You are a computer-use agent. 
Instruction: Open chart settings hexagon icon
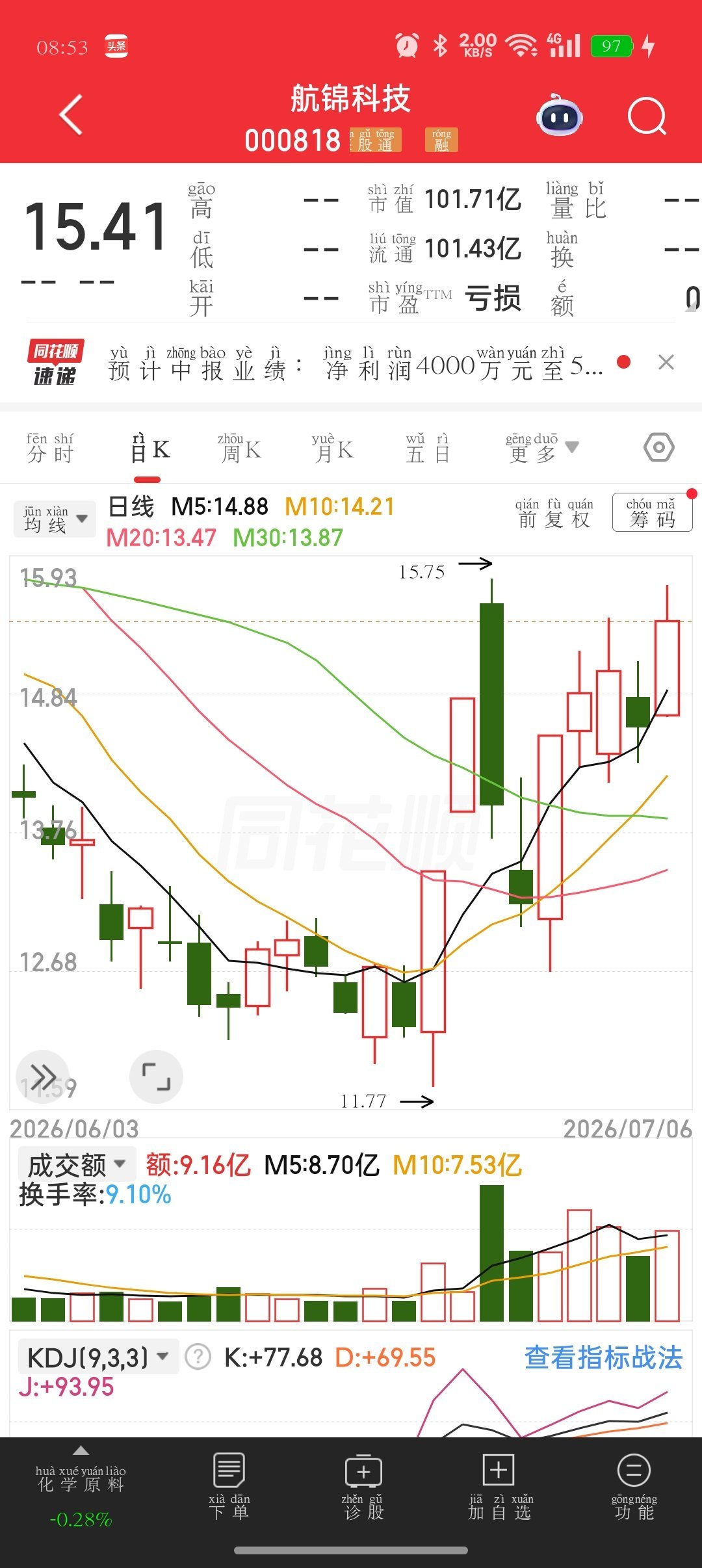pyautogui.click(x=659, y=448)
